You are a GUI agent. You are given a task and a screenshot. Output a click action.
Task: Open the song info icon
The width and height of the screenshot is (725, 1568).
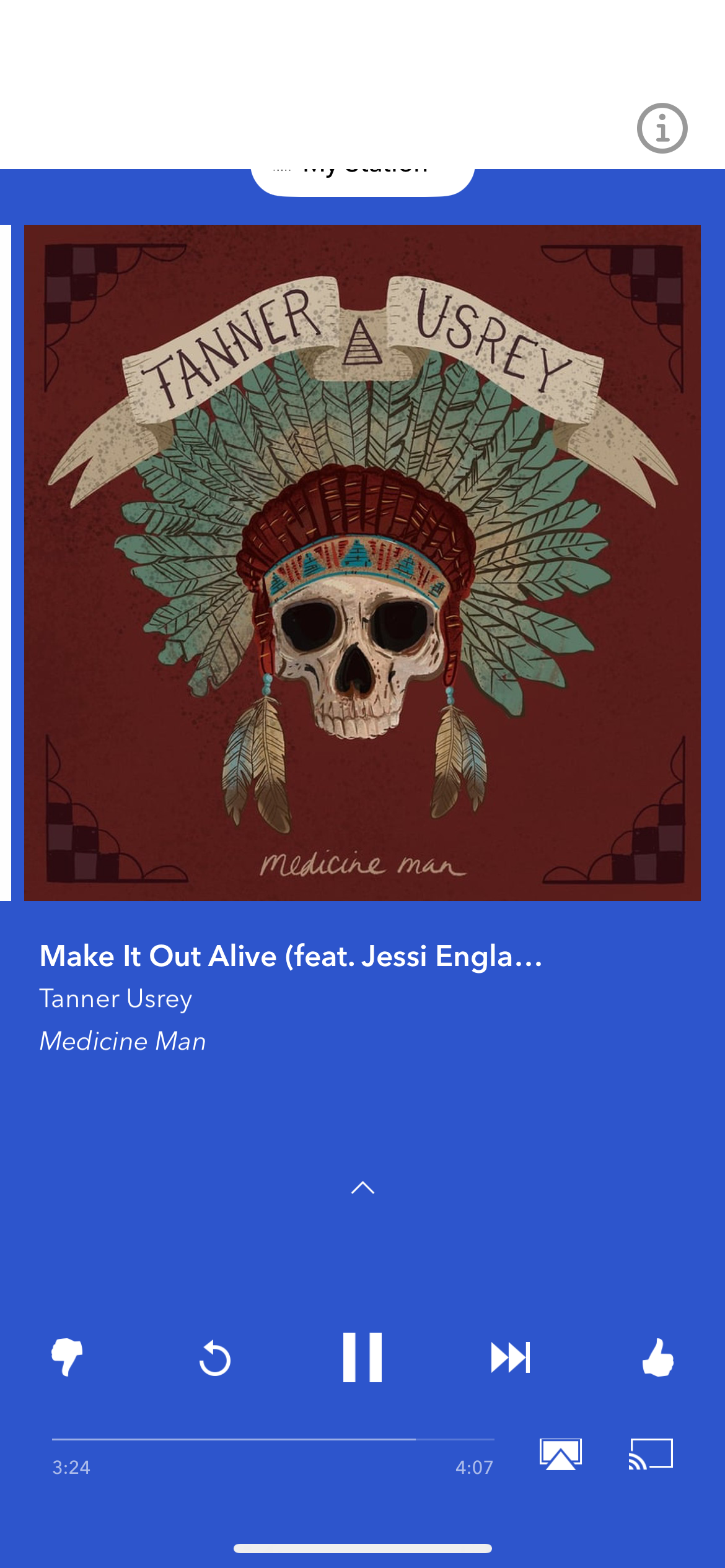point(662,128)
